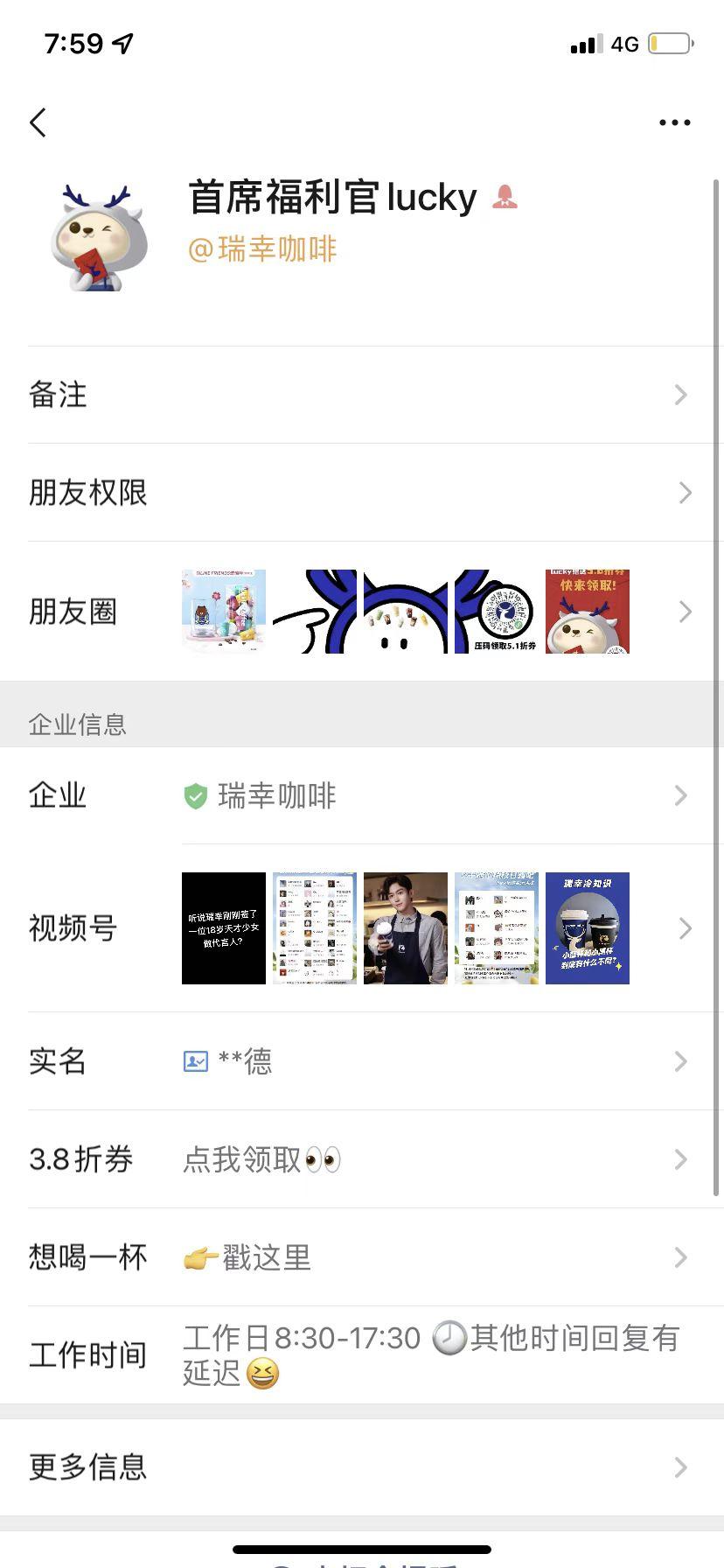
Task: Tap the back arrow to return
Action: click(x=37, y=122)
